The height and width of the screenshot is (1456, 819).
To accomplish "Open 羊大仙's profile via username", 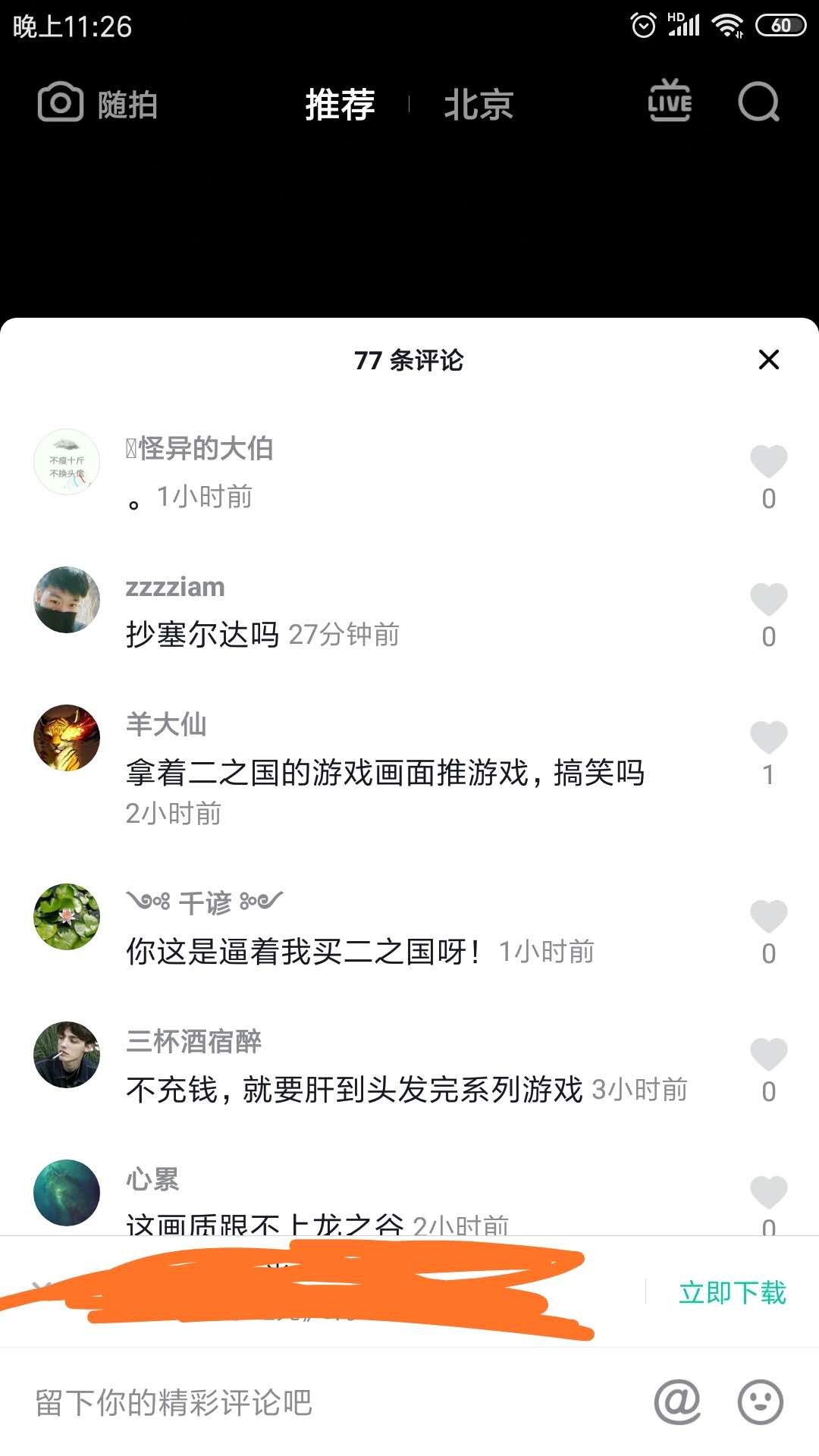I will [167, 724].
